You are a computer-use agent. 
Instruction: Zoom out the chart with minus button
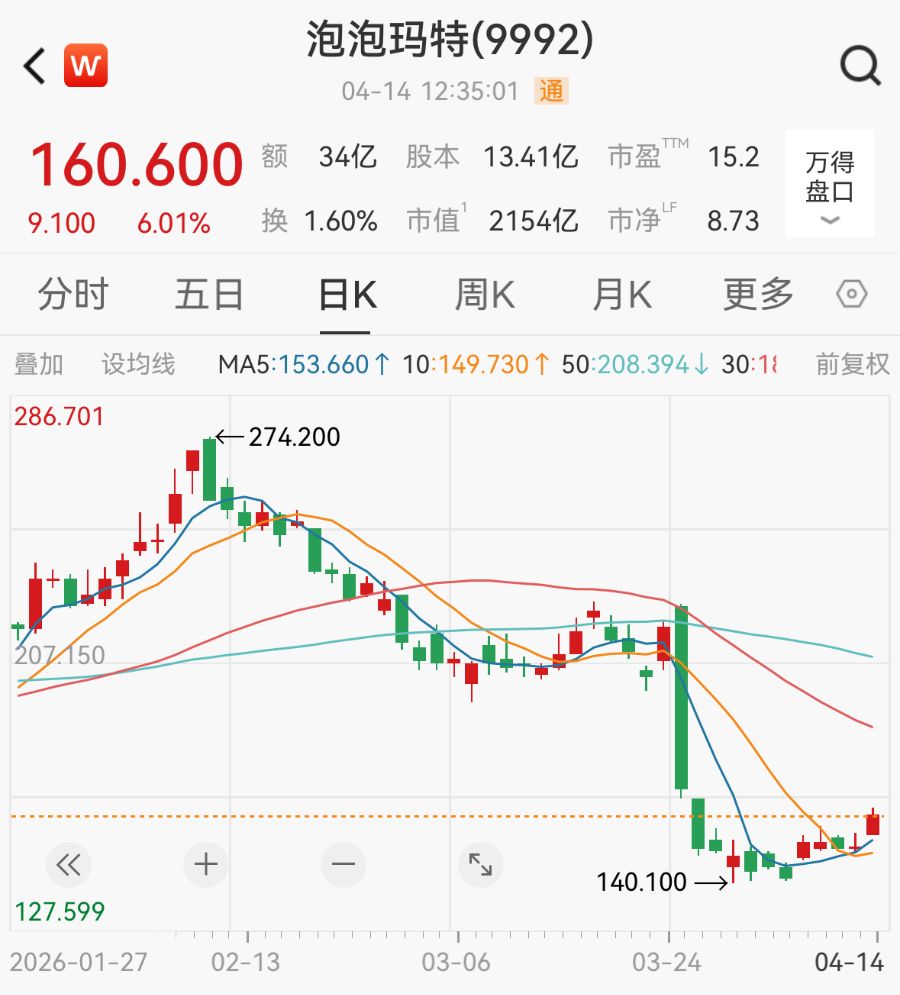click(x=343, y=864)
